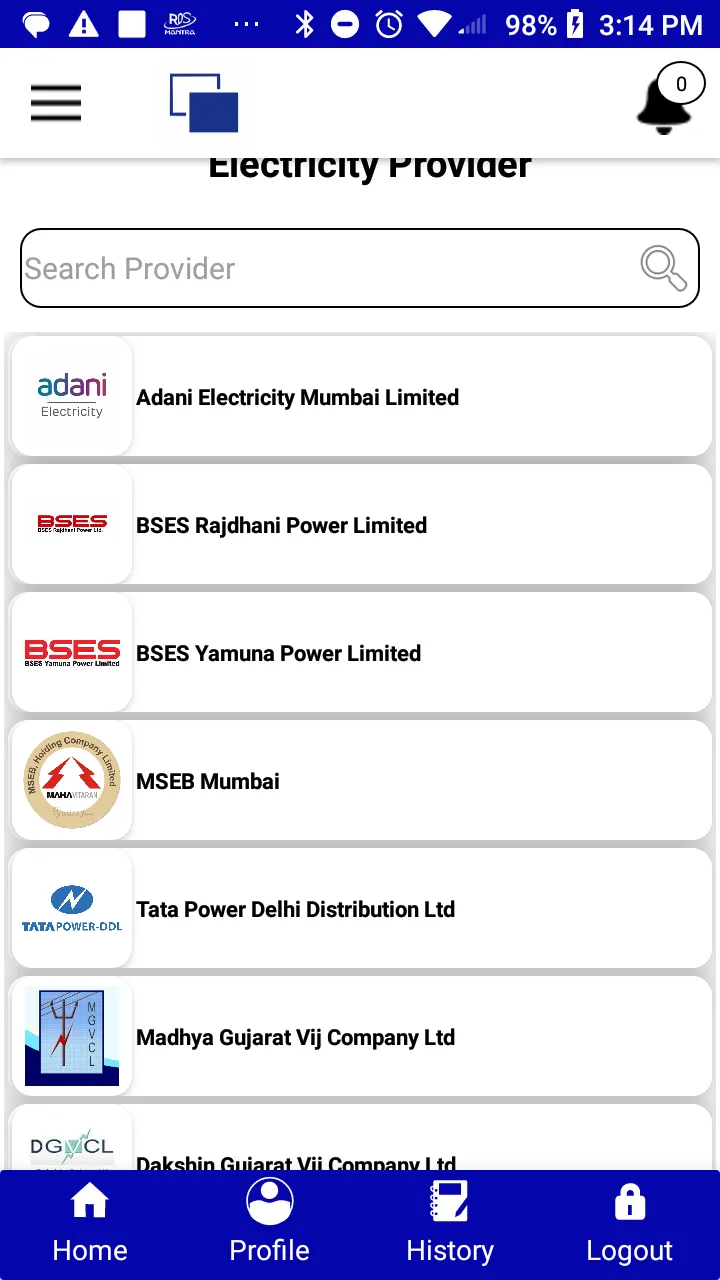Select Madhya Gujarat Vij Company Ltd
This screenshot has height=1280, width=720.
(x=360, y=1037)
